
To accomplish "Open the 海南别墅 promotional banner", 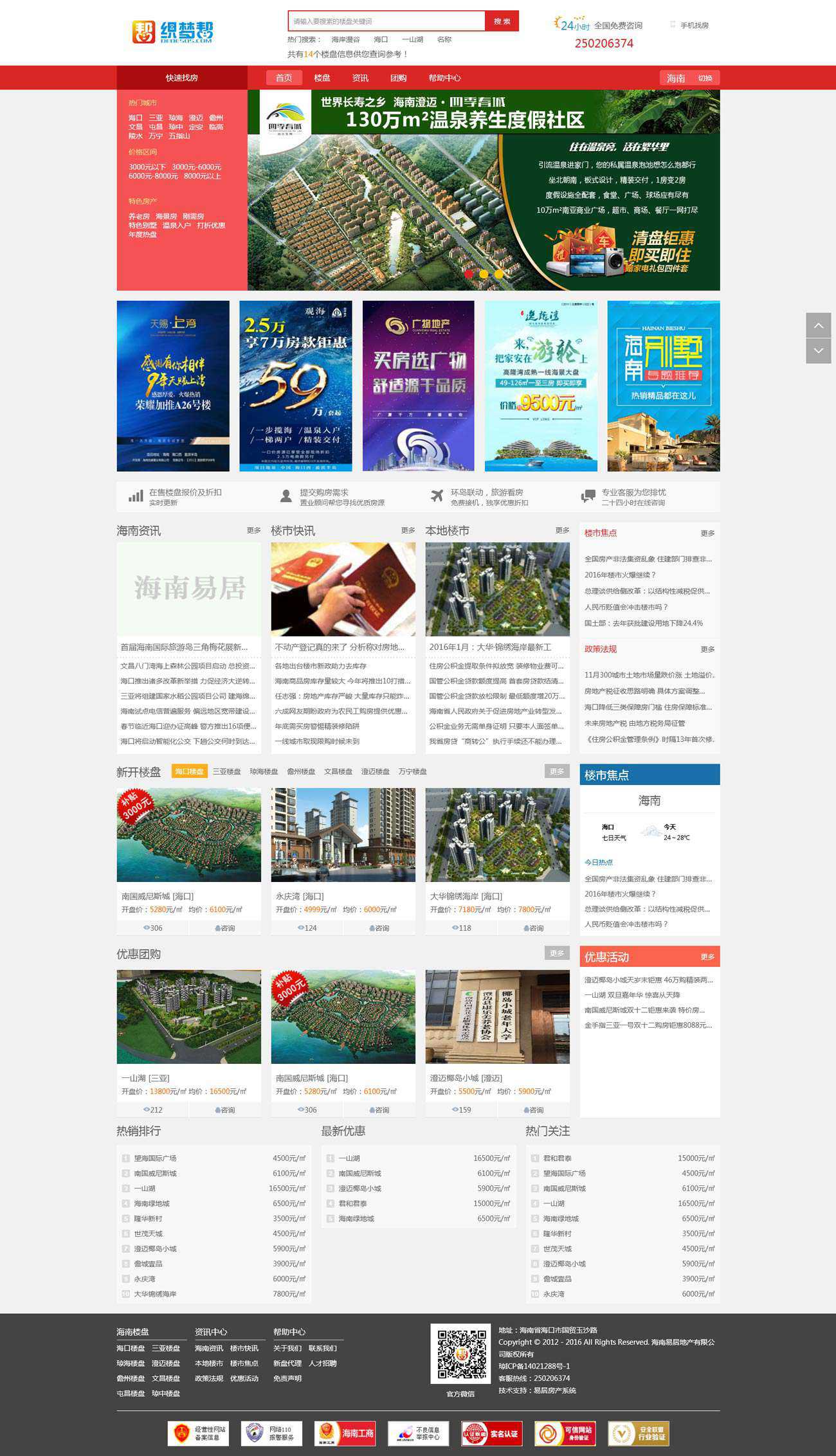I will click(663, 386).
